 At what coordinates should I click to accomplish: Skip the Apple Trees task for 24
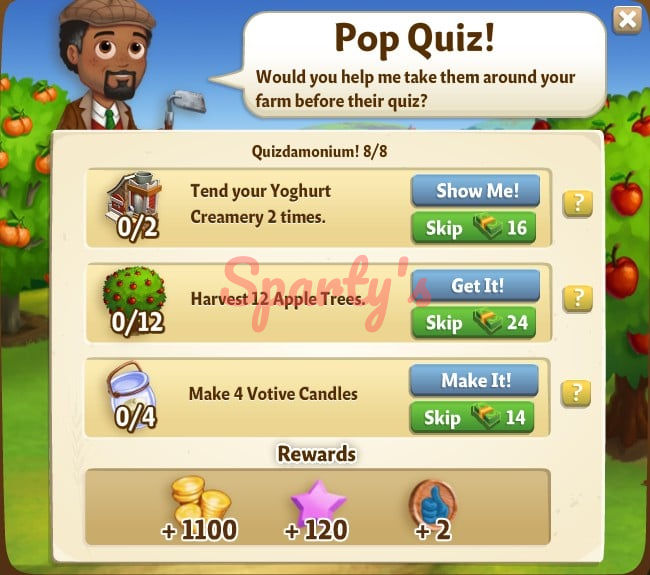(x=473, y=323)
